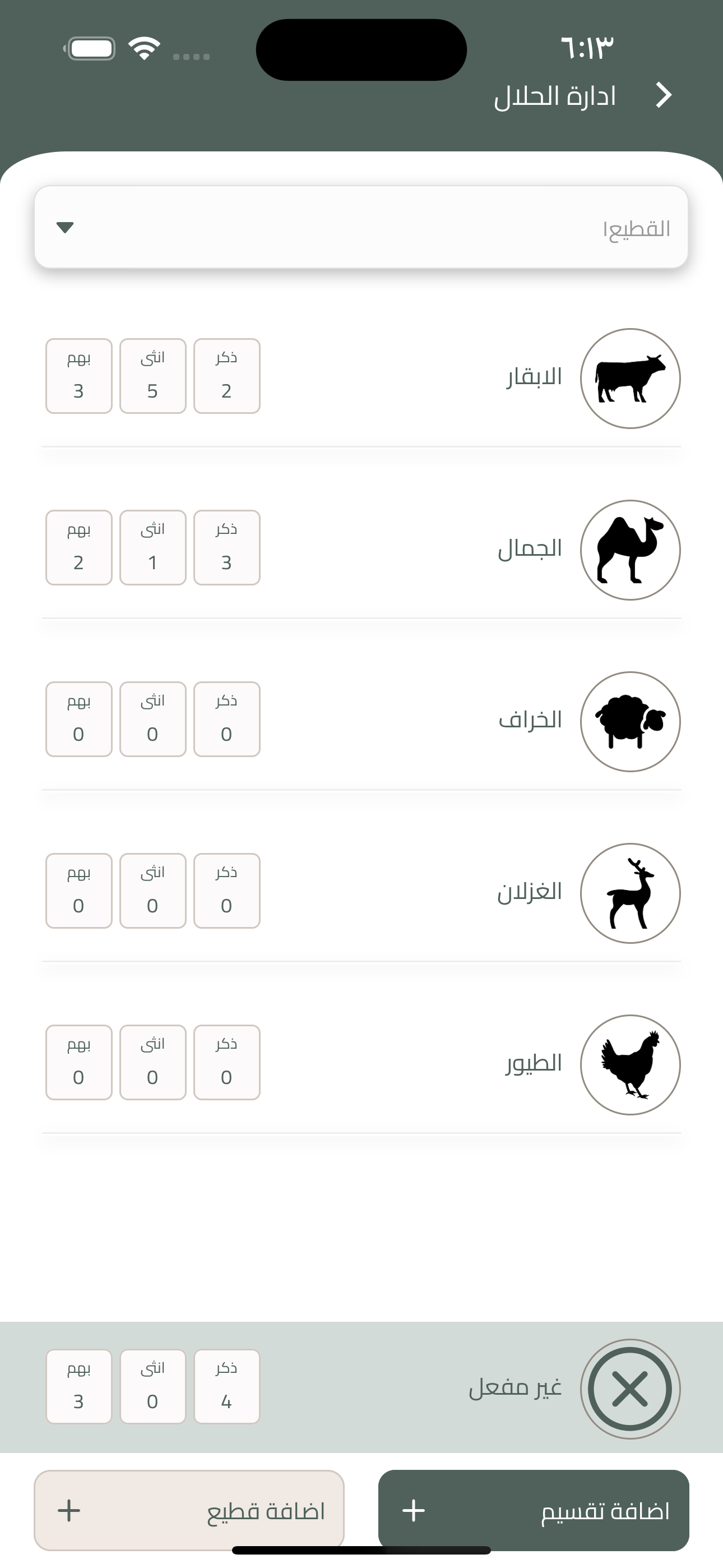723x1568 pixels.
Task: Open the الغزلان category row
Action: click(530, 892)
